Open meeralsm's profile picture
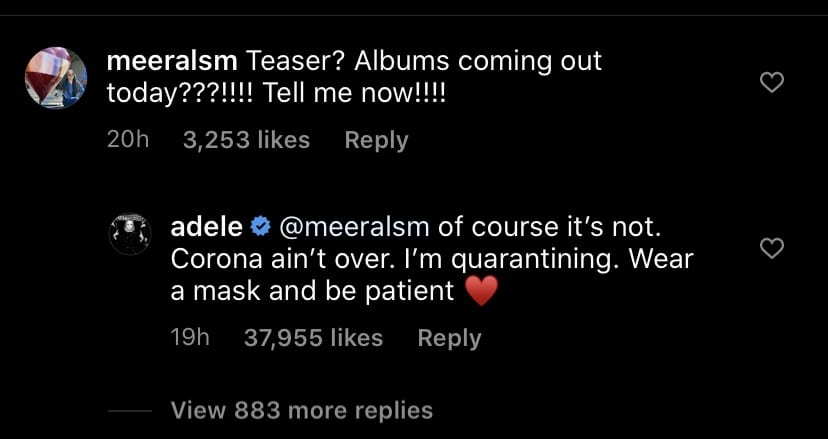This screenshot has width=828, height=439. point(55,77)
